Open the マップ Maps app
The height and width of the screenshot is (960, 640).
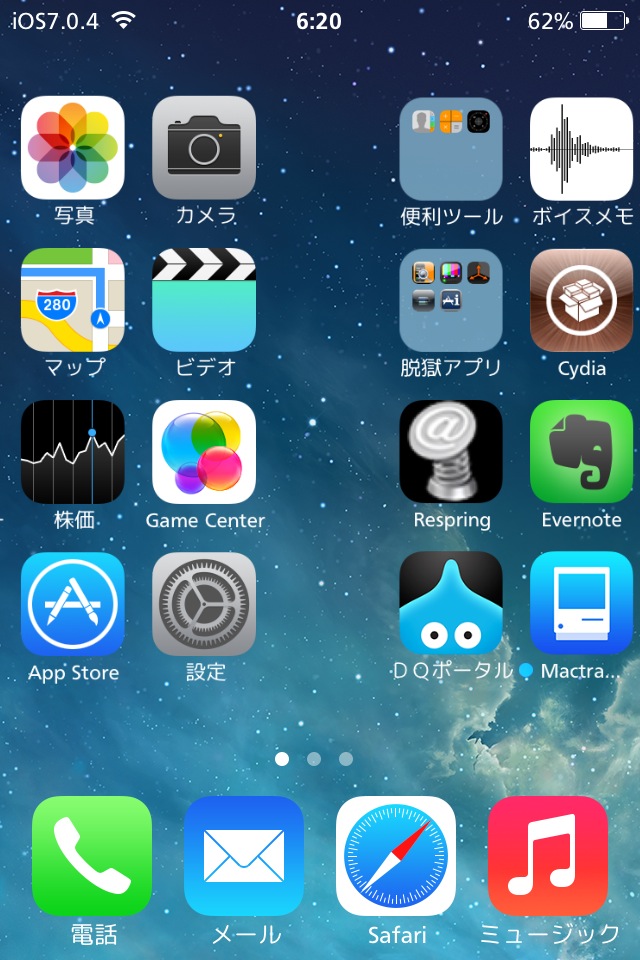(73, 300)
